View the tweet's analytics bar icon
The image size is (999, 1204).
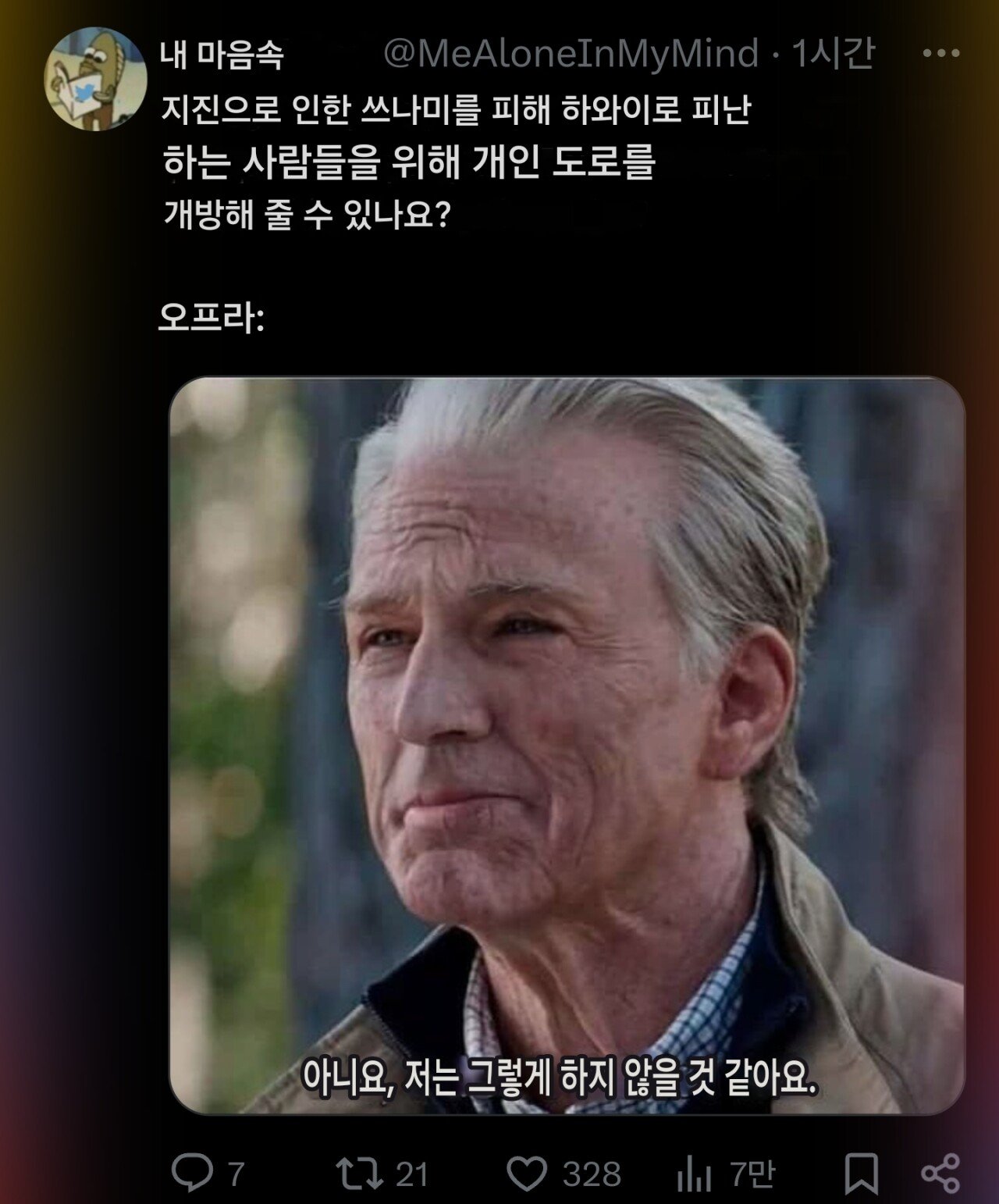[693, 1174]
